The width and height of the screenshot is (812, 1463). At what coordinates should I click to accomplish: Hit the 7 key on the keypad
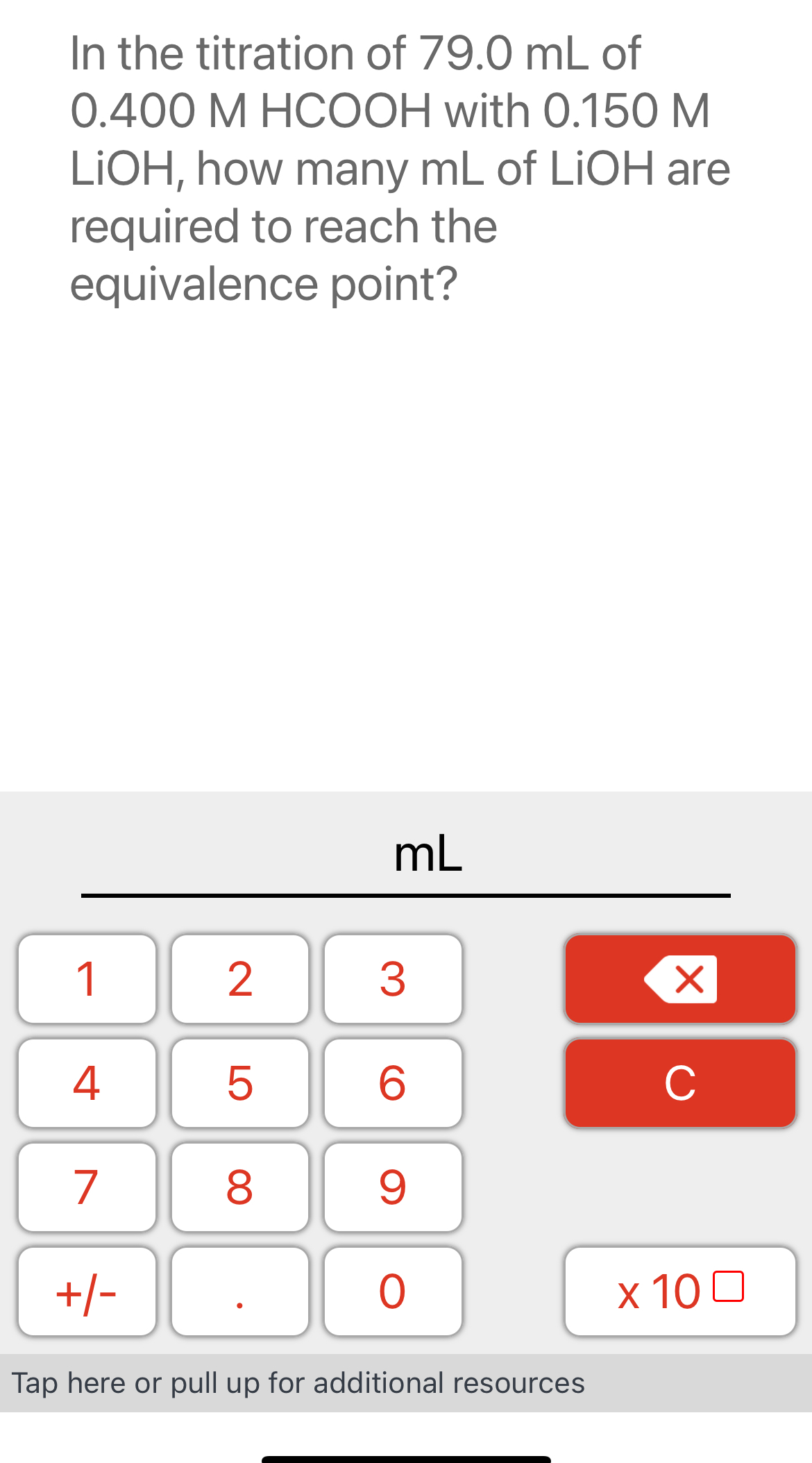[x=87, y=1187]
